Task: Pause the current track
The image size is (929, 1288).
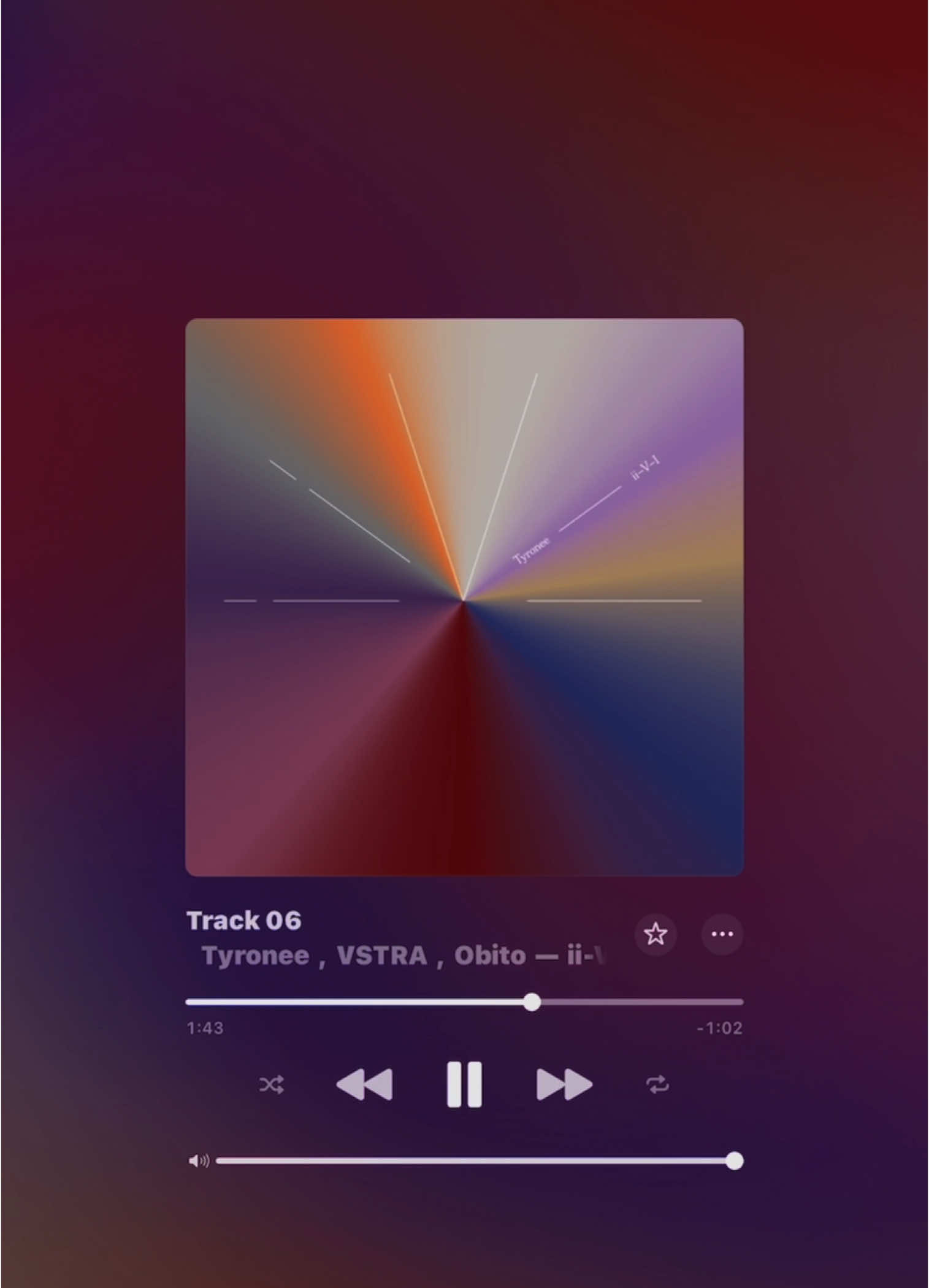Action: [466, 1084]
